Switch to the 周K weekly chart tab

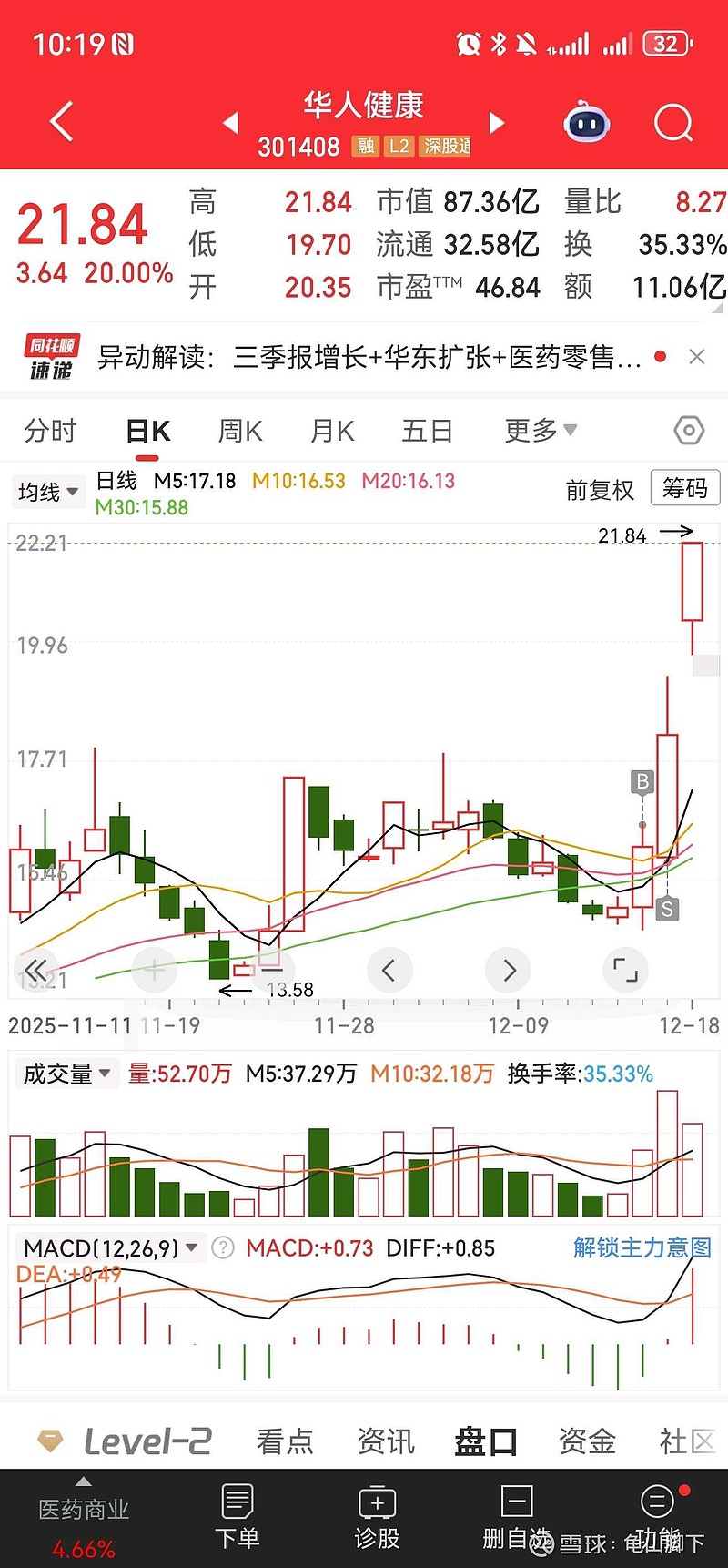tap(239, 430)
